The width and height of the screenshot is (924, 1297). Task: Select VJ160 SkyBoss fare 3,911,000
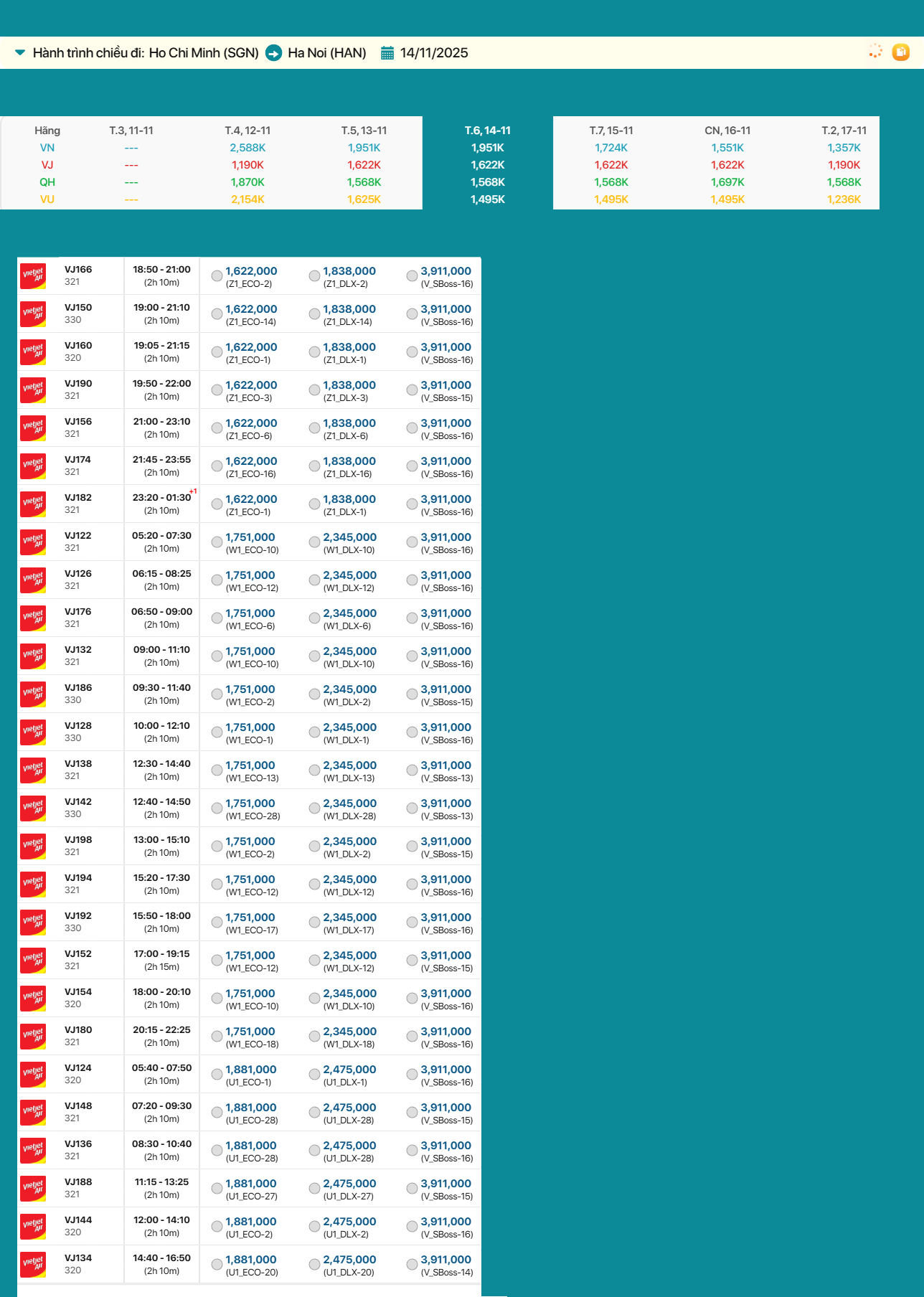point(412,352)
